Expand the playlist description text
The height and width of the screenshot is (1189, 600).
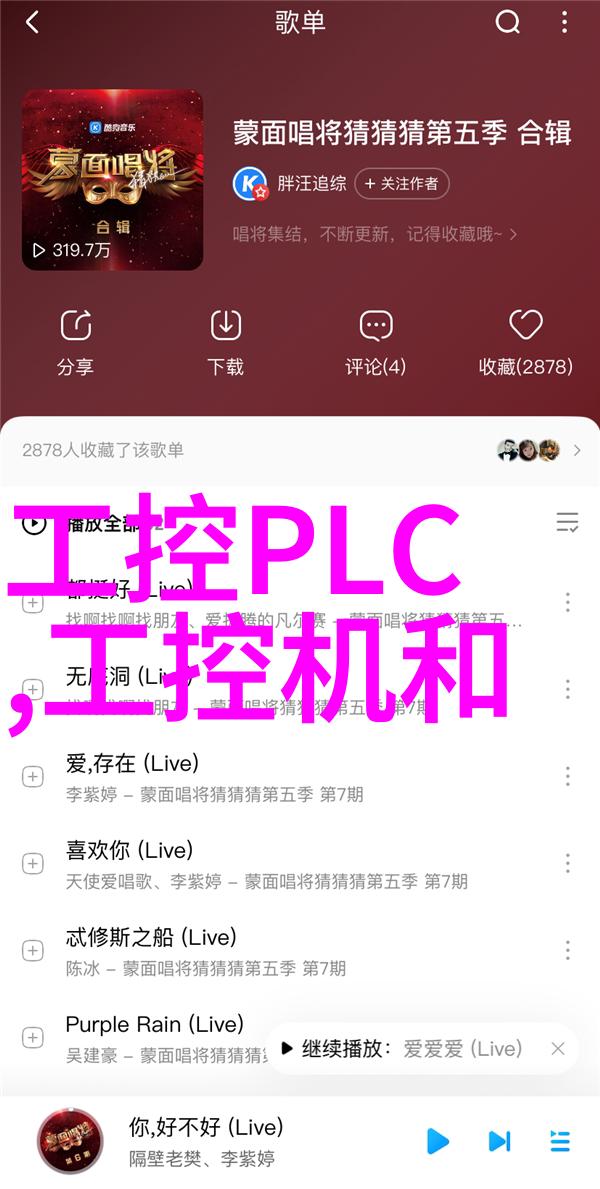click(x=375, y=234)
